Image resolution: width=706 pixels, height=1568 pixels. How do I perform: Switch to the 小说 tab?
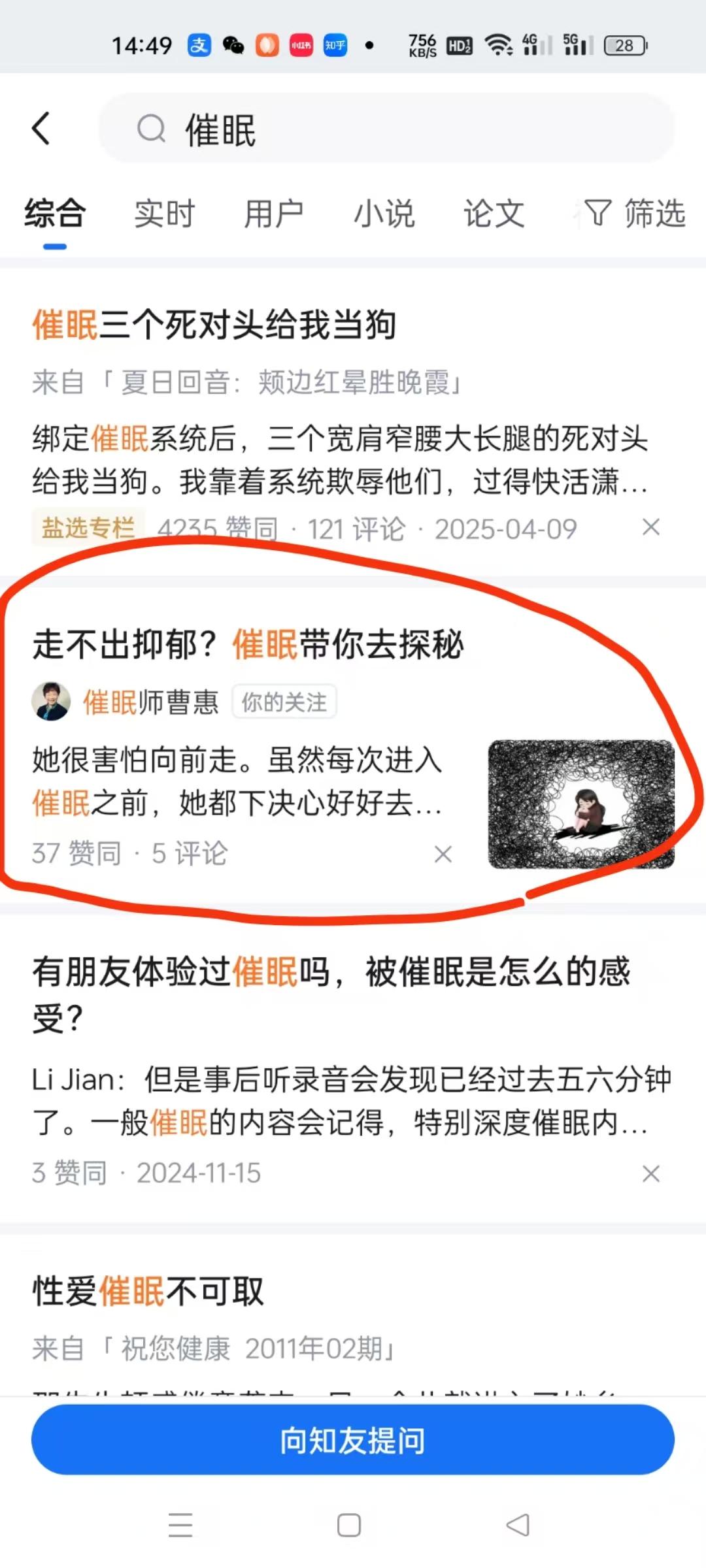tap(384, 214)
